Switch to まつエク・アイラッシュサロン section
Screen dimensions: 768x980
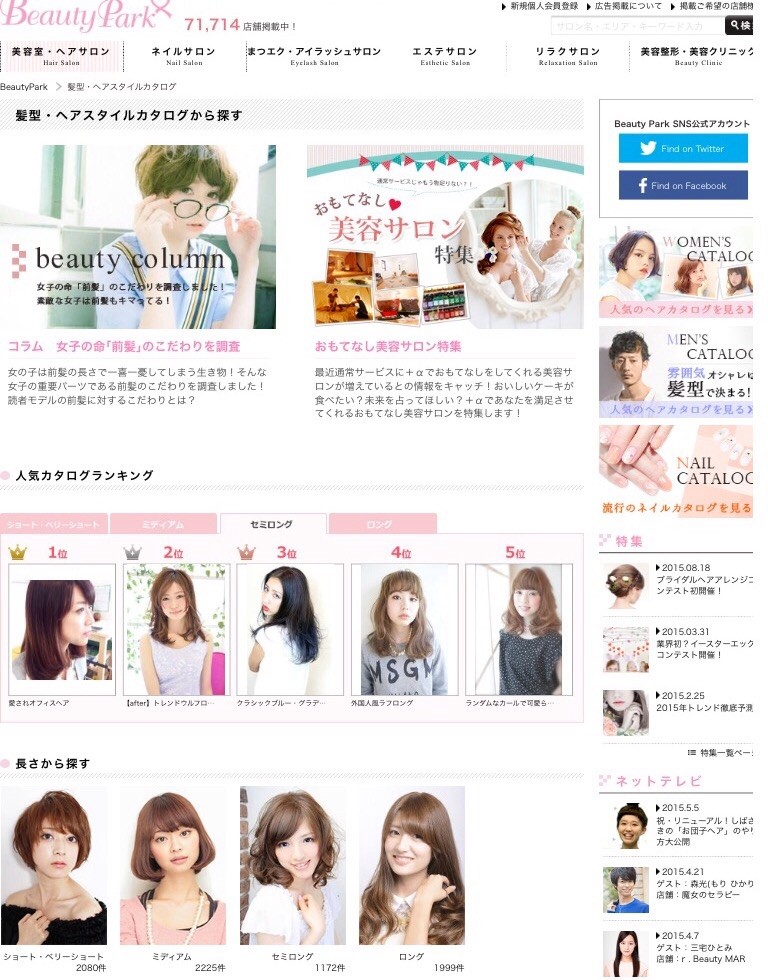314,55
